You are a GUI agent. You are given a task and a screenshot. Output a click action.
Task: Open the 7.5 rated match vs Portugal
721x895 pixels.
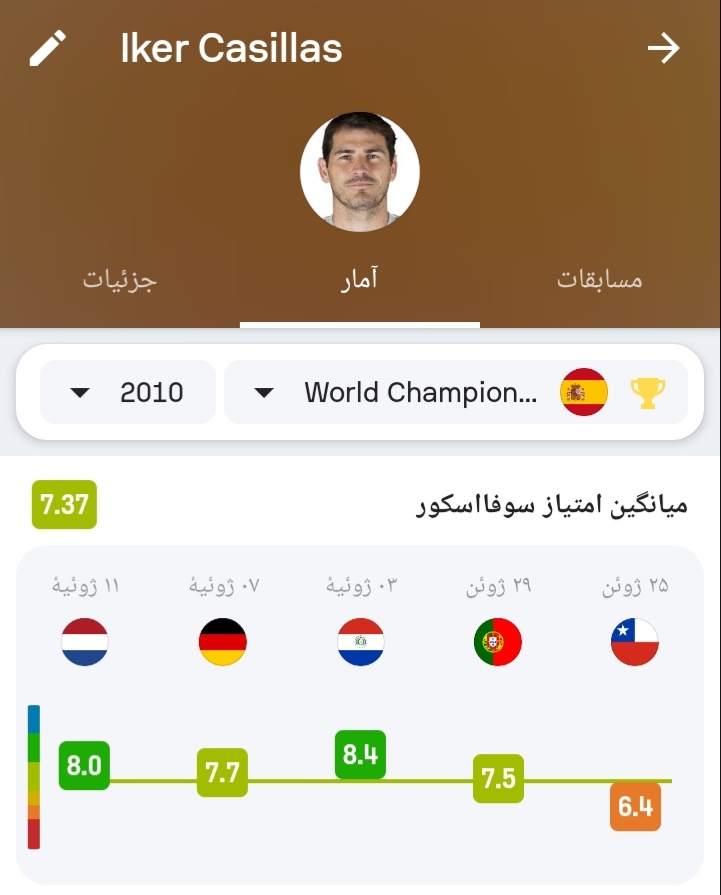pyautogui.click(x=498, y=779)
